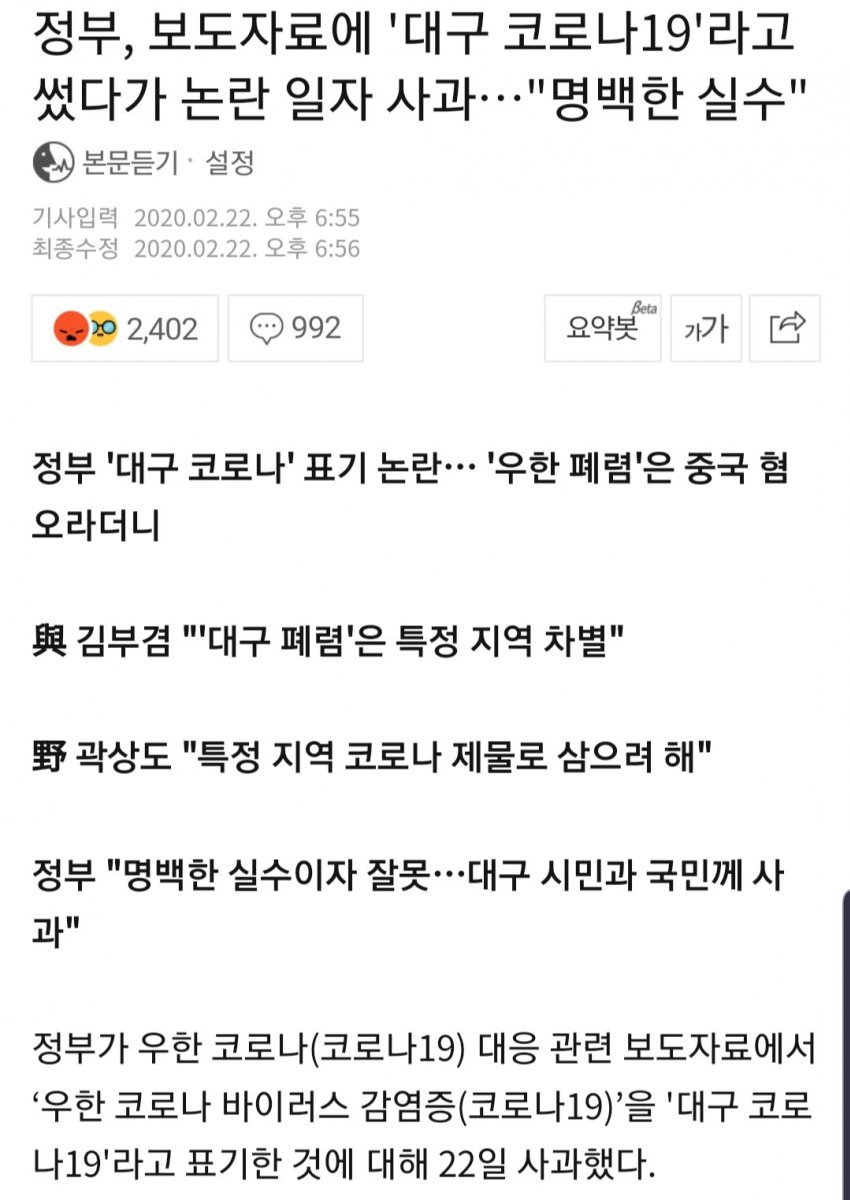Share this article
Screen dimensions: 850x1200
pyautogui.click(x=787, y=328)
